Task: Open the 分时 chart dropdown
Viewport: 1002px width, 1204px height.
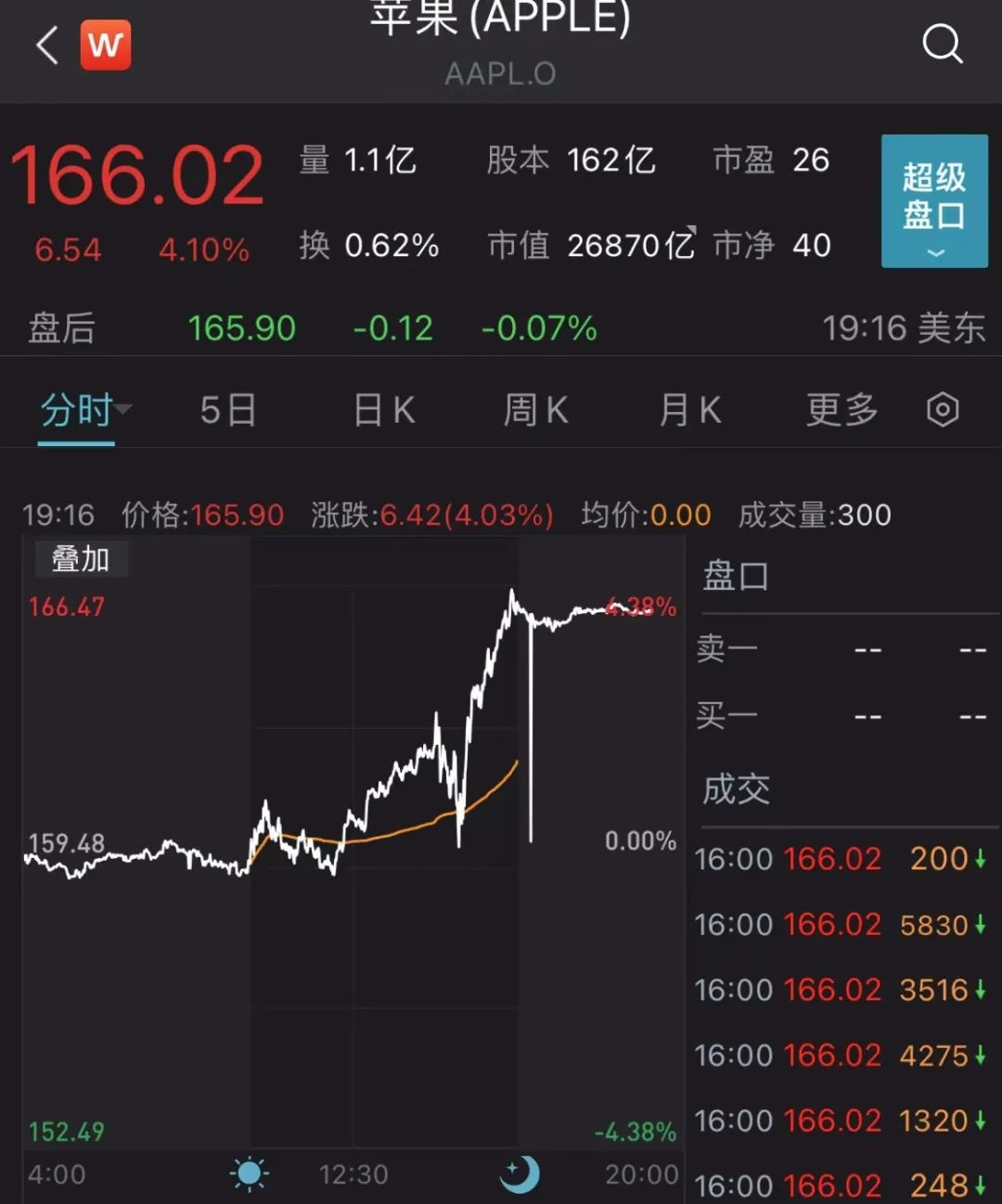Action: point(85,410)
